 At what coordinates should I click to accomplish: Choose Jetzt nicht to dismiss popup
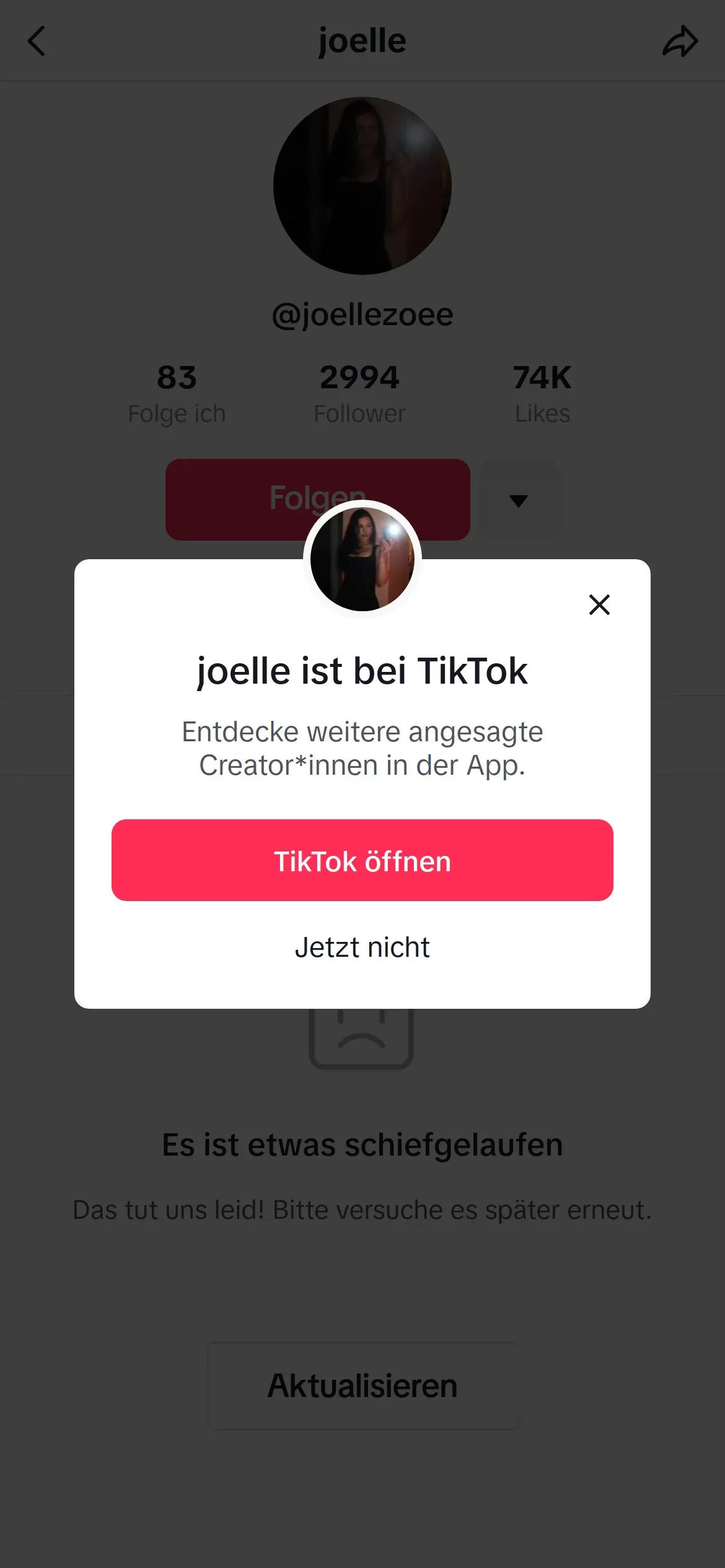(x=362, y=947)
